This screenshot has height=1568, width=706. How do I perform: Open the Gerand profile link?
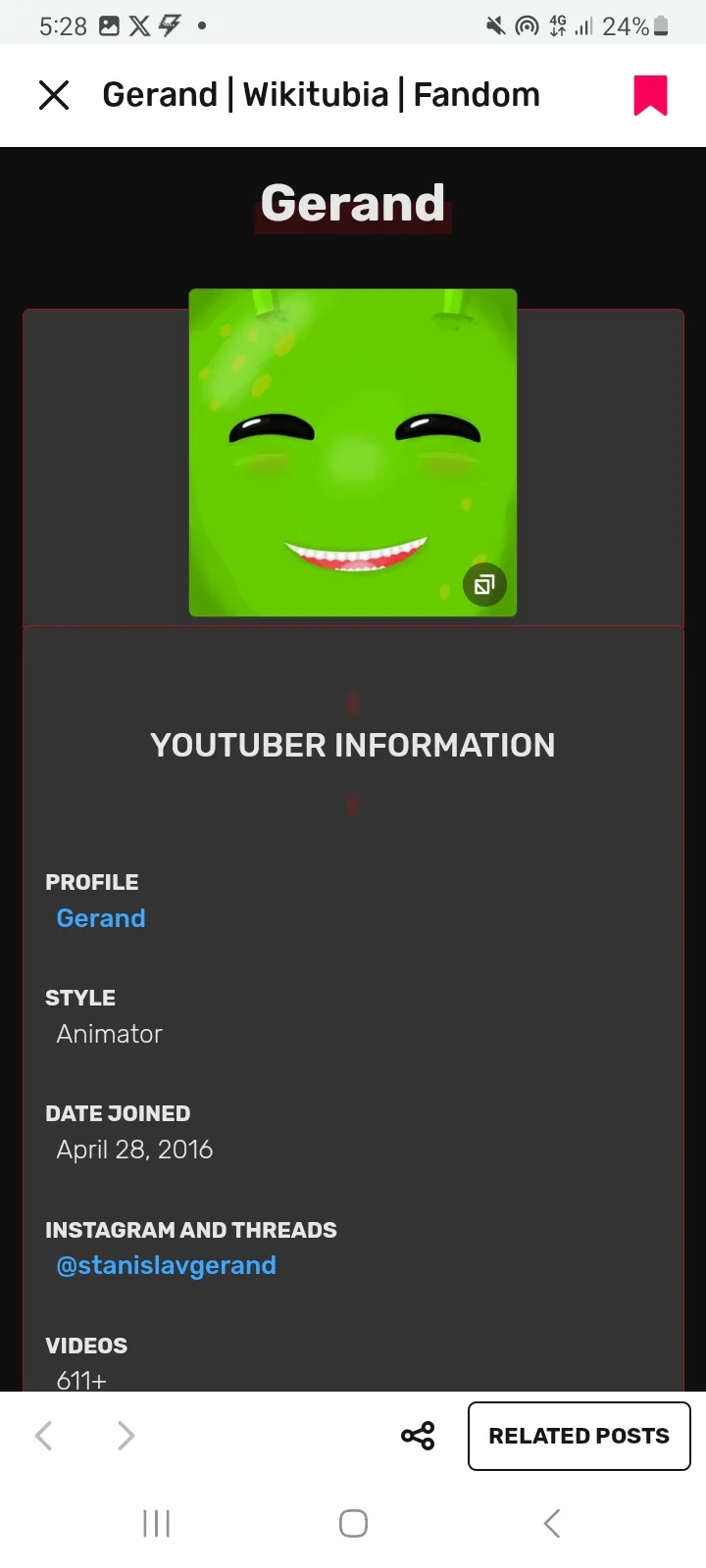101,918
